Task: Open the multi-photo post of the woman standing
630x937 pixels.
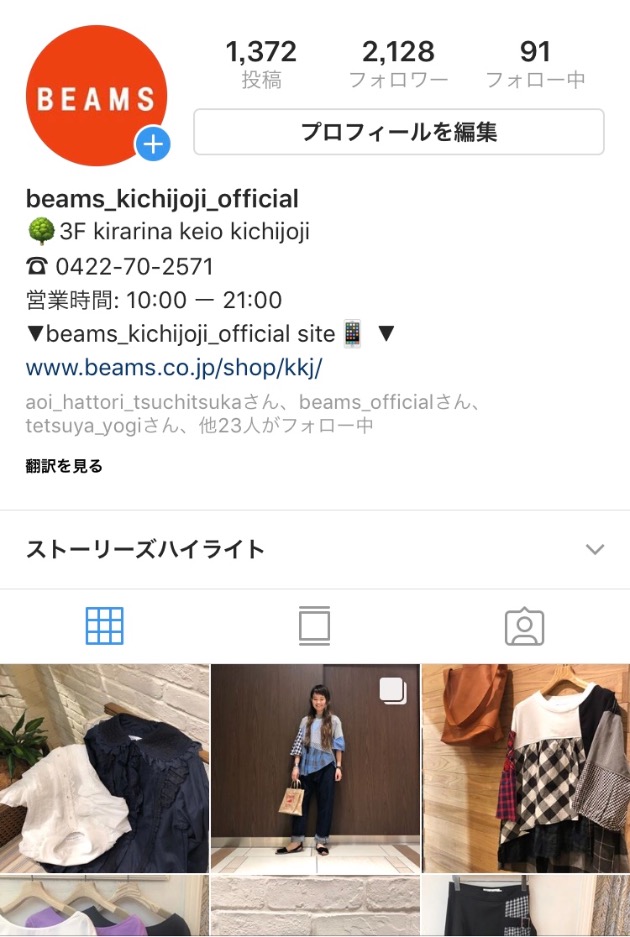Action: click(x=315, y=767)
